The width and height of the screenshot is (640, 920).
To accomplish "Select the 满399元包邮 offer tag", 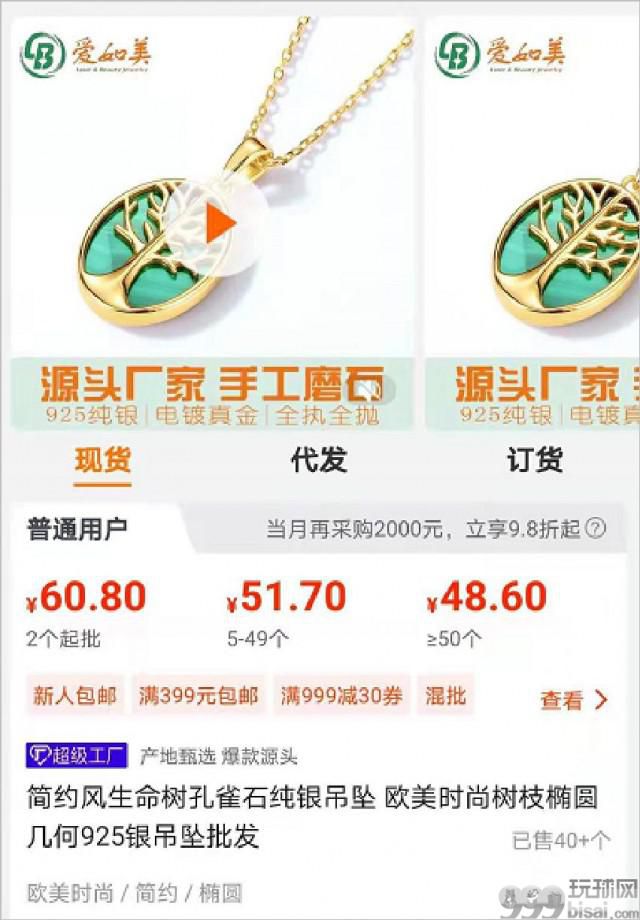I will [x=198, y=696].
